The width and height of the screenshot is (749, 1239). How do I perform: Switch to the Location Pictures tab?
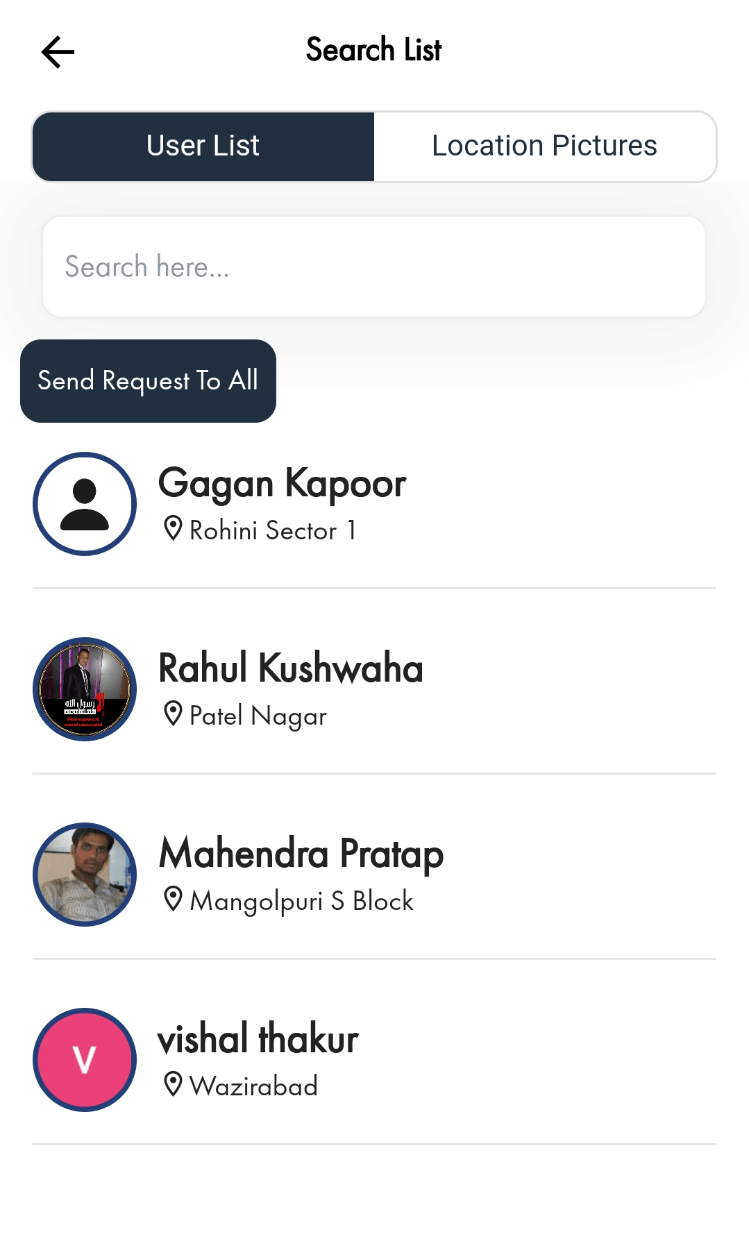(x=545, y=146)
